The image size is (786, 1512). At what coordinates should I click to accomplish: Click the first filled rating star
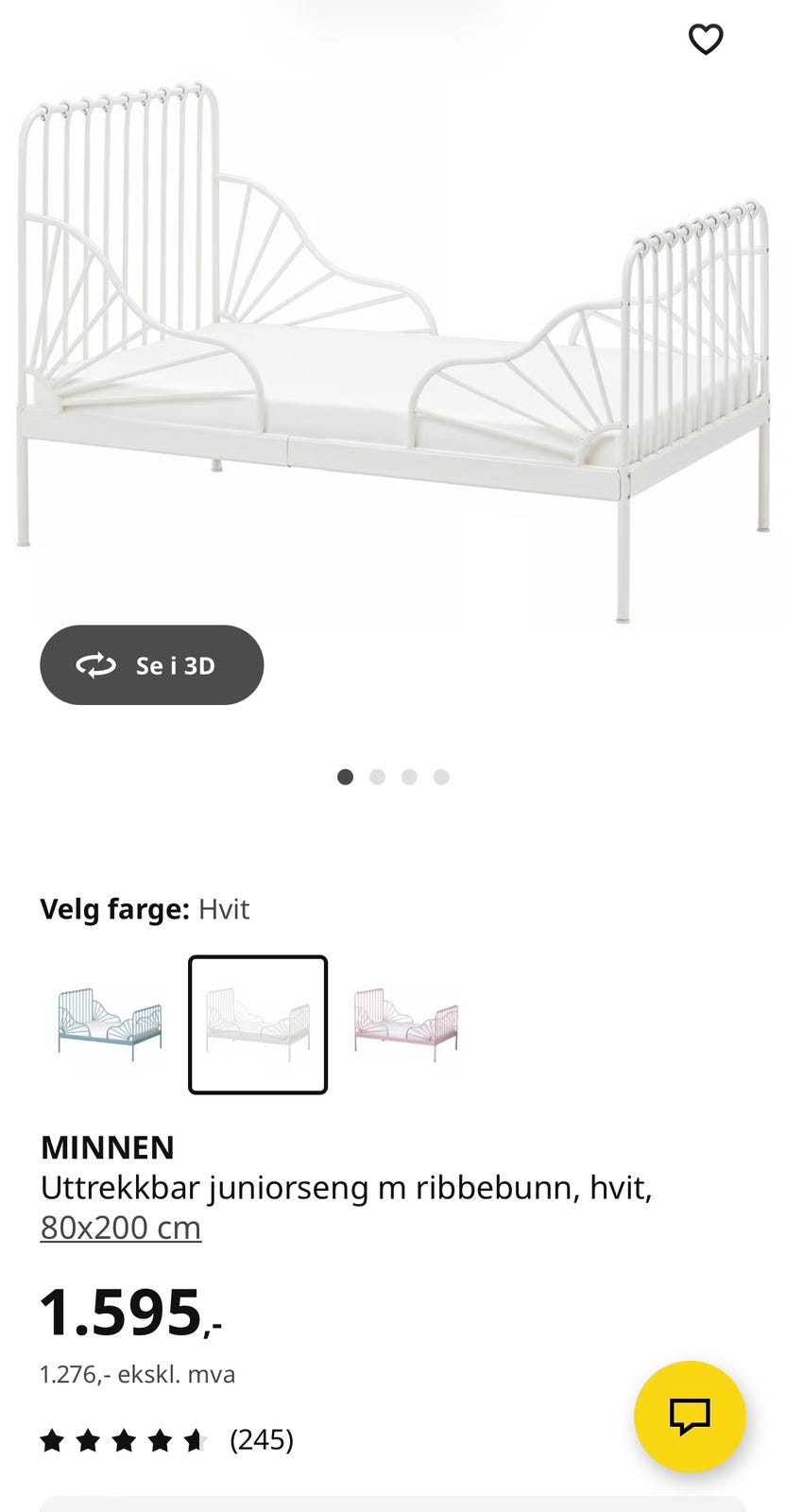point(52,1440)
